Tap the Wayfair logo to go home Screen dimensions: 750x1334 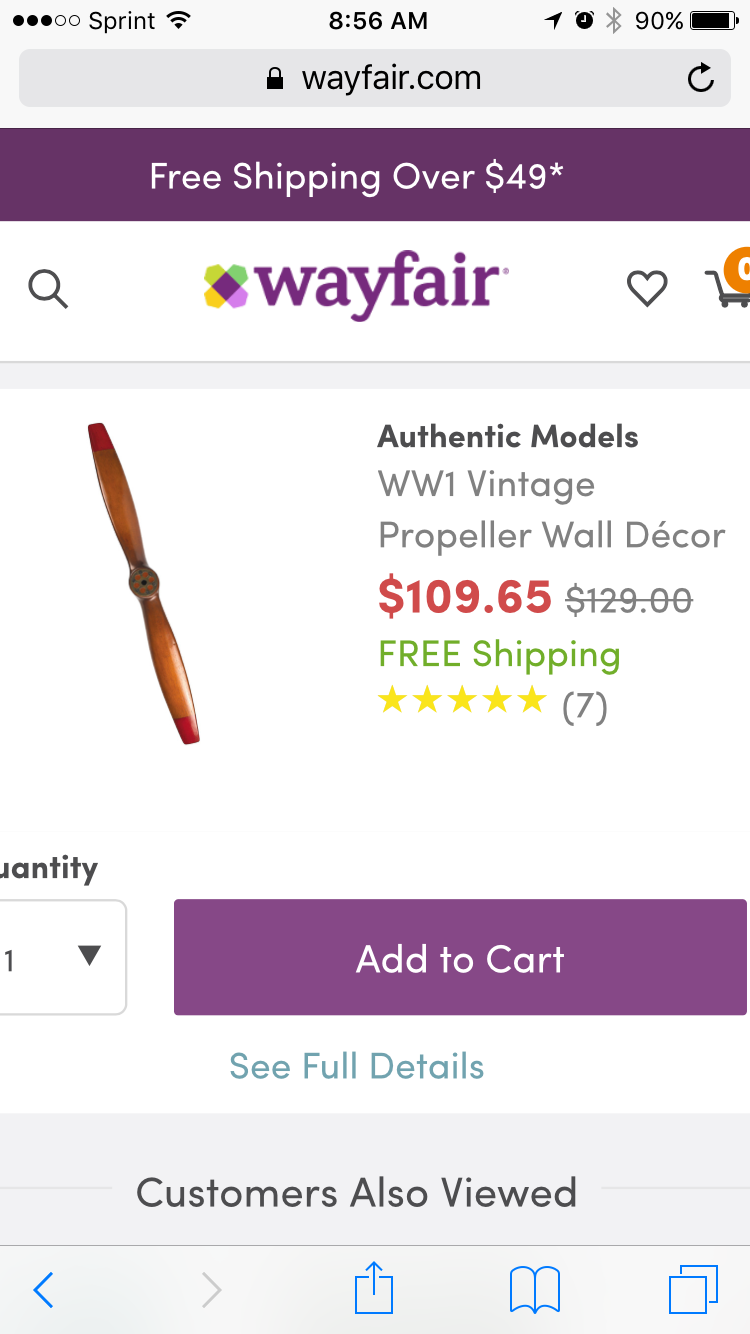click(357, 285)
